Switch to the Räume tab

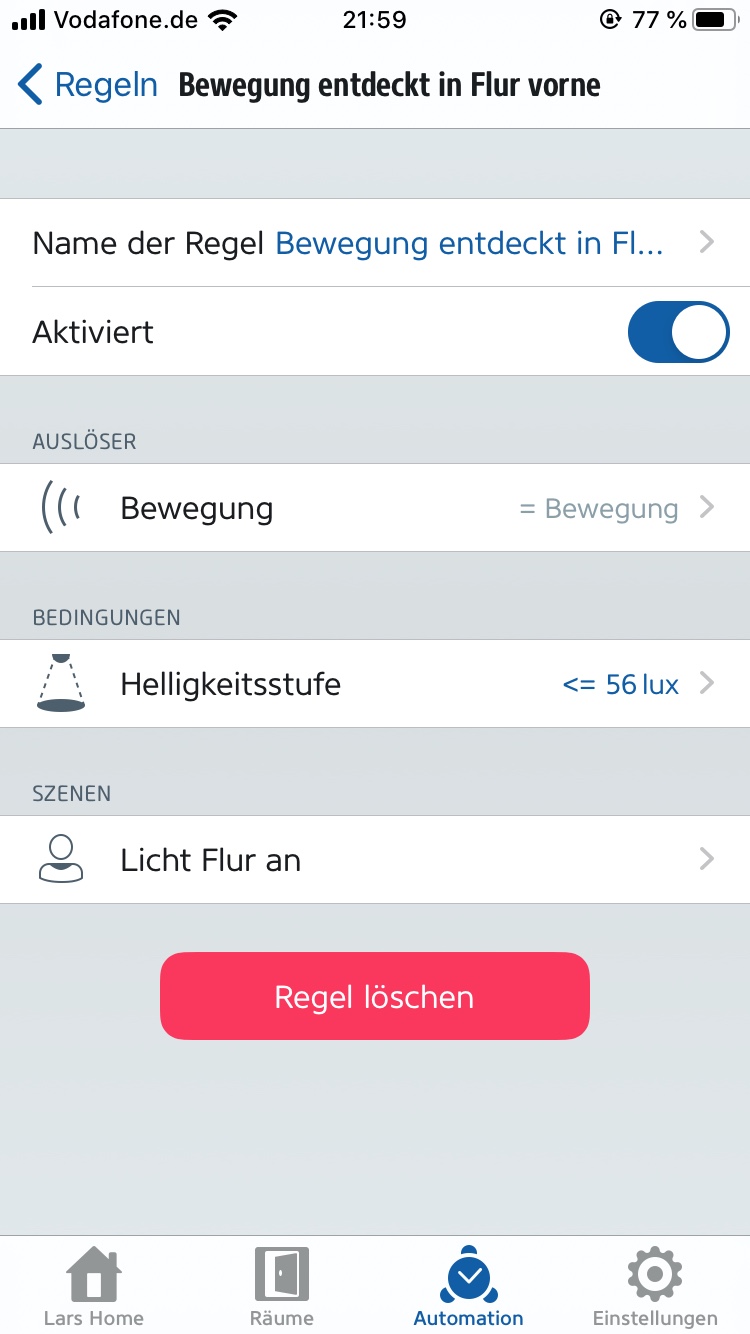281,1286
